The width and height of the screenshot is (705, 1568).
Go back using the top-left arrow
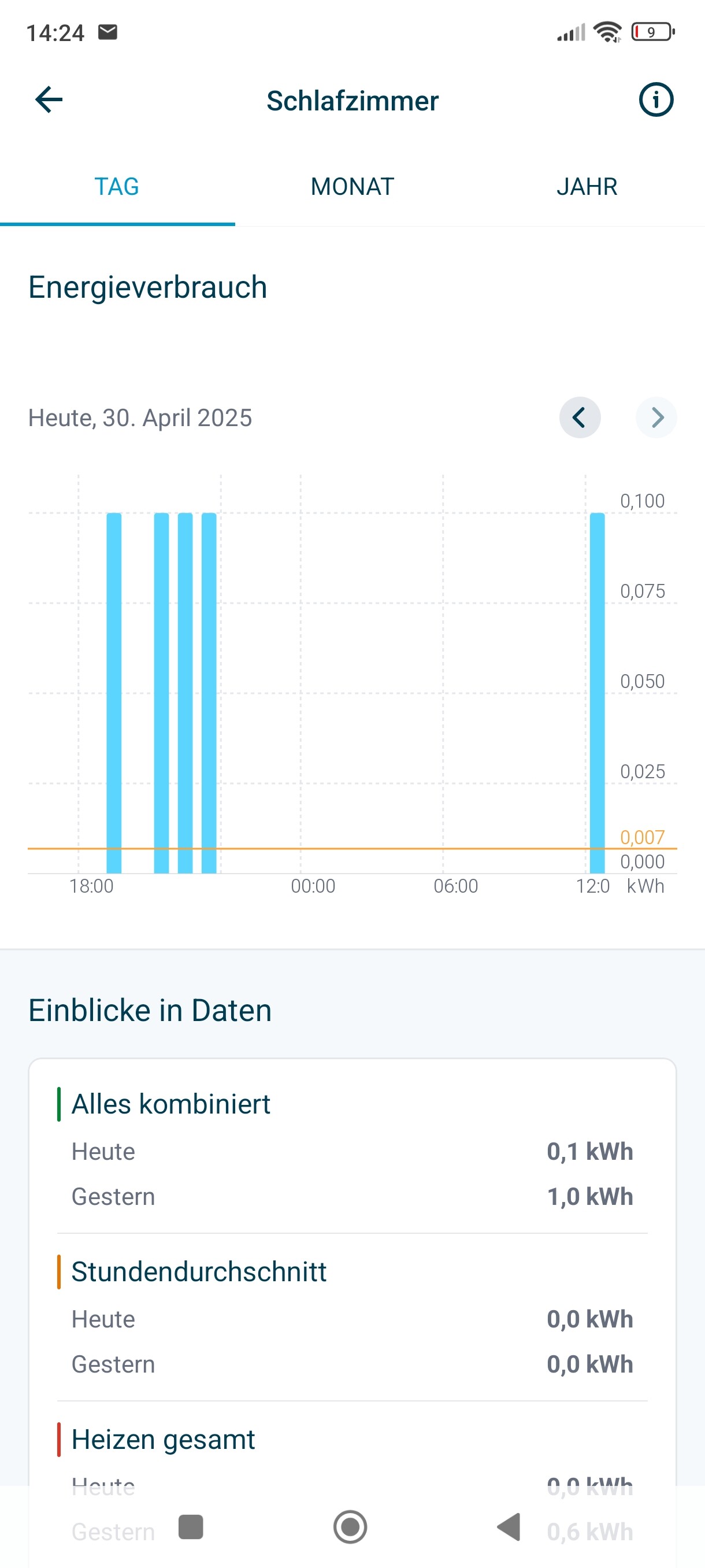click(x=49, y=100)
